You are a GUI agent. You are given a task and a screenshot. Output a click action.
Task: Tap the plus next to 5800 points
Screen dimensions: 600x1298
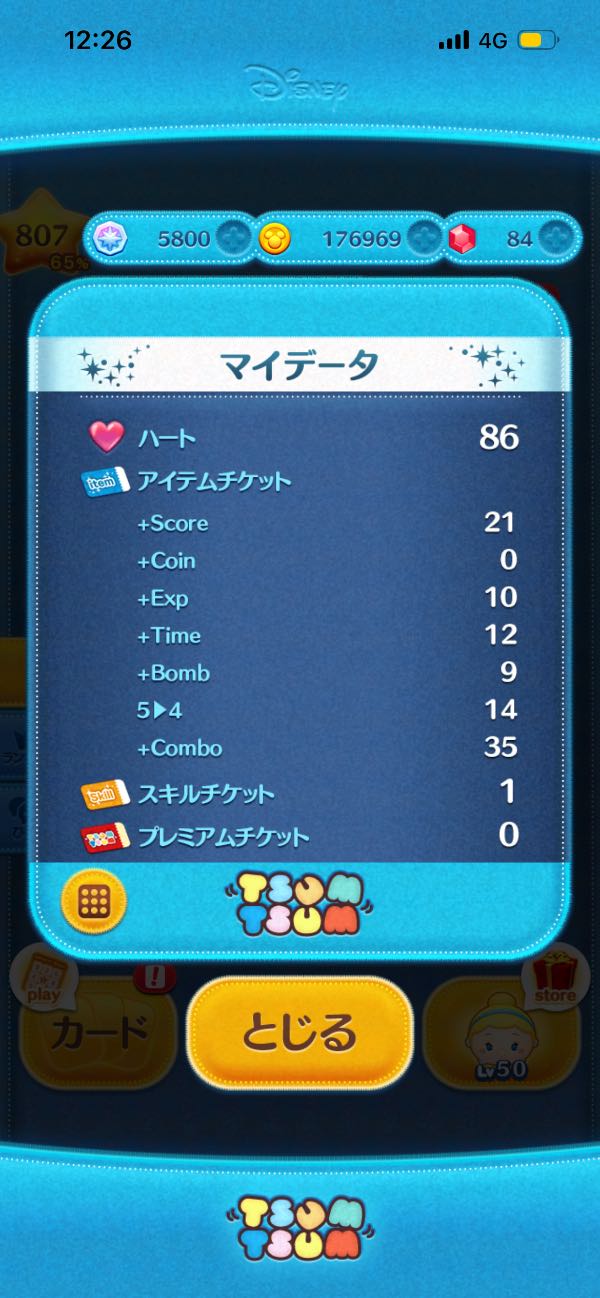click(x=232, y=238)
